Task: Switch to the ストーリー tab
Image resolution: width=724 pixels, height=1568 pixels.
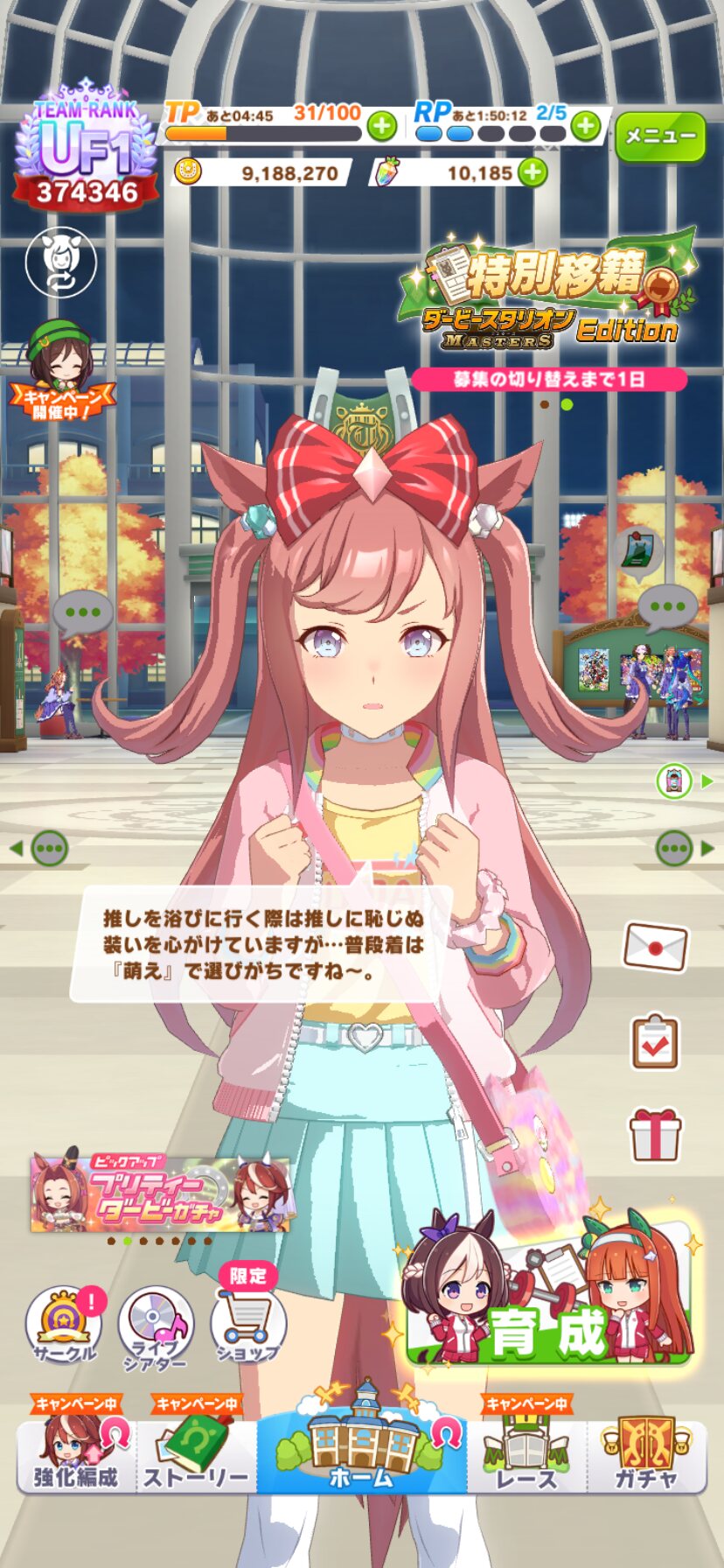Action: coord(196,1453)
